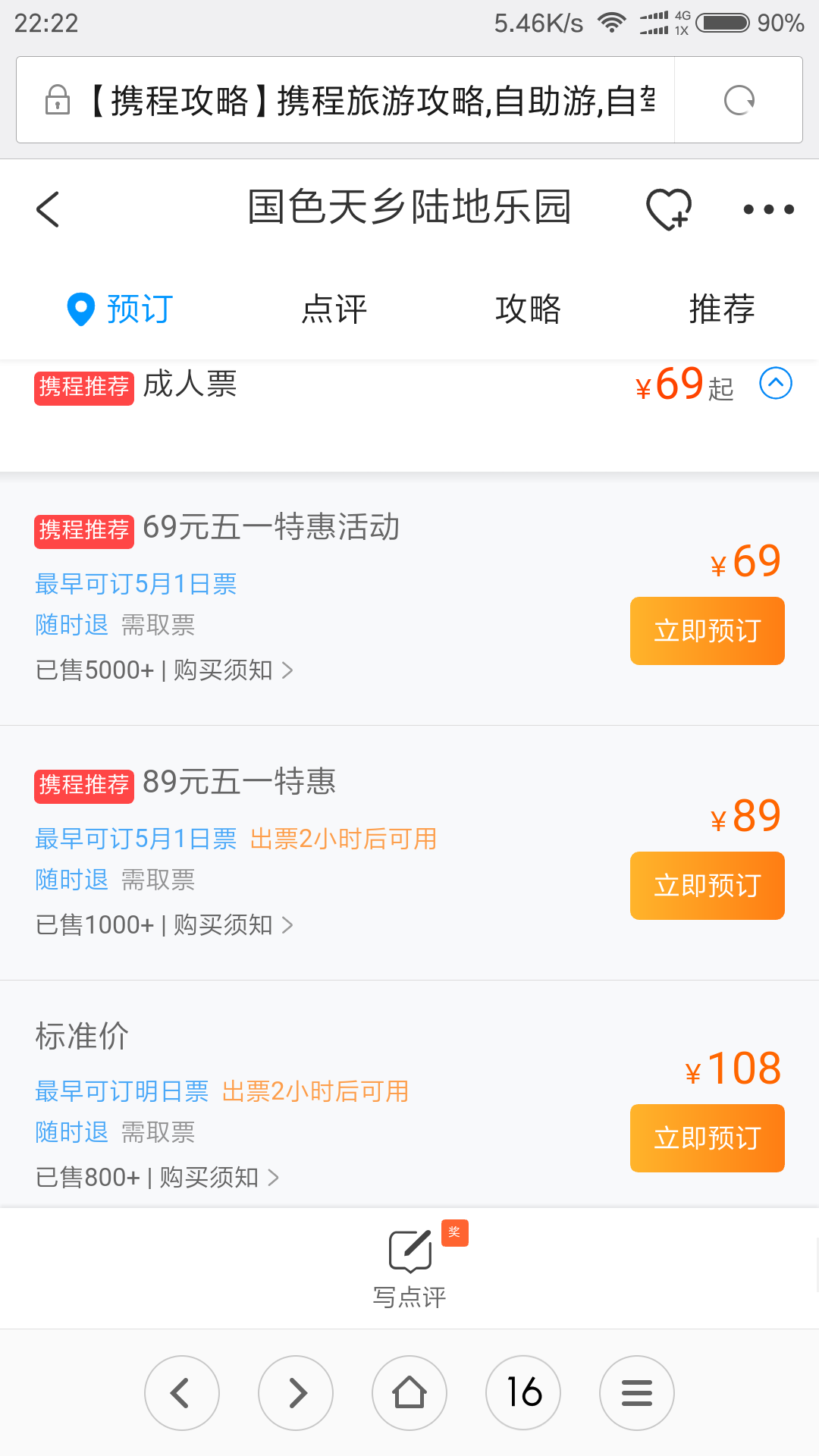Select the 预订 tab
This screenshot has height=1456, width=819.
tap(121, 309)
